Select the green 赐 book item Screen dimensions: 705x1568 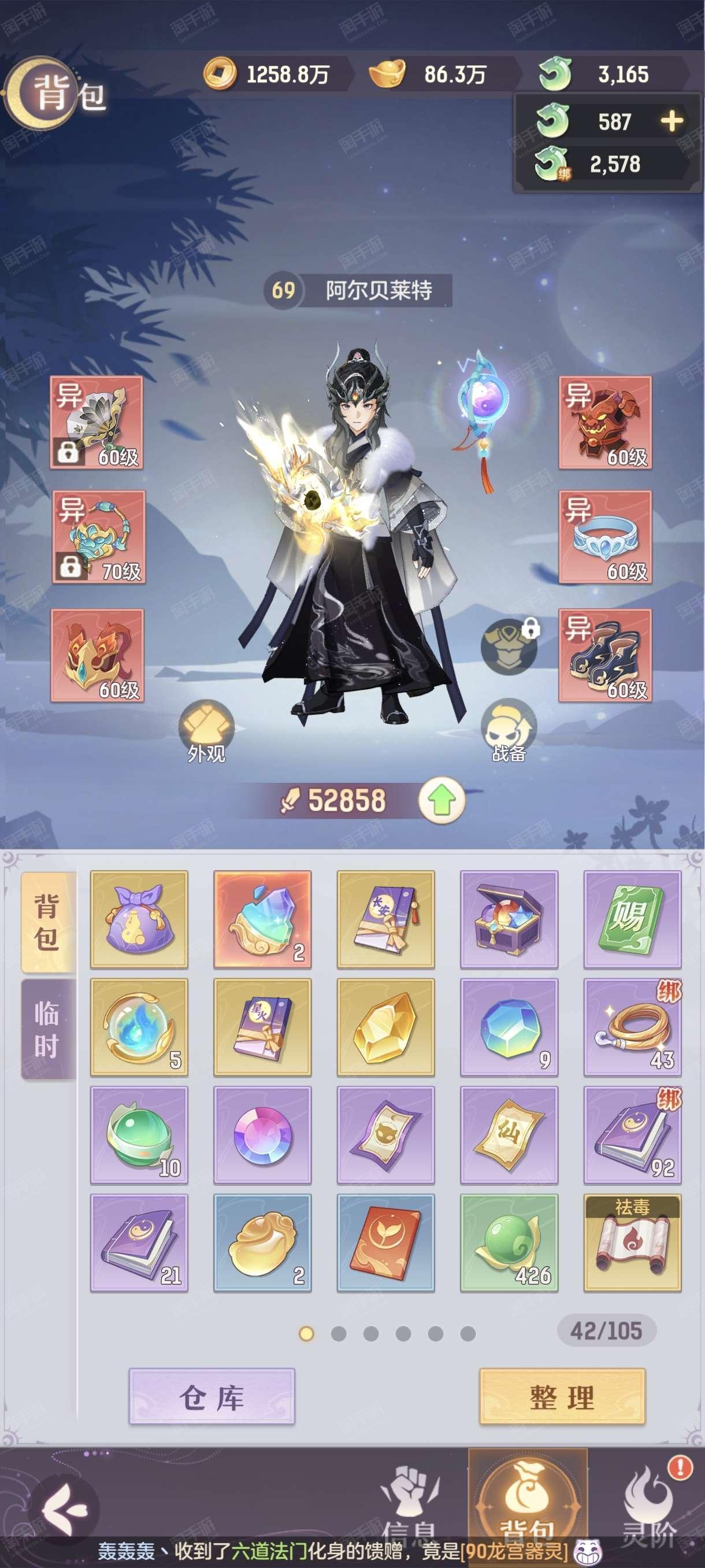pyautogui.click(x=633, y=919)
